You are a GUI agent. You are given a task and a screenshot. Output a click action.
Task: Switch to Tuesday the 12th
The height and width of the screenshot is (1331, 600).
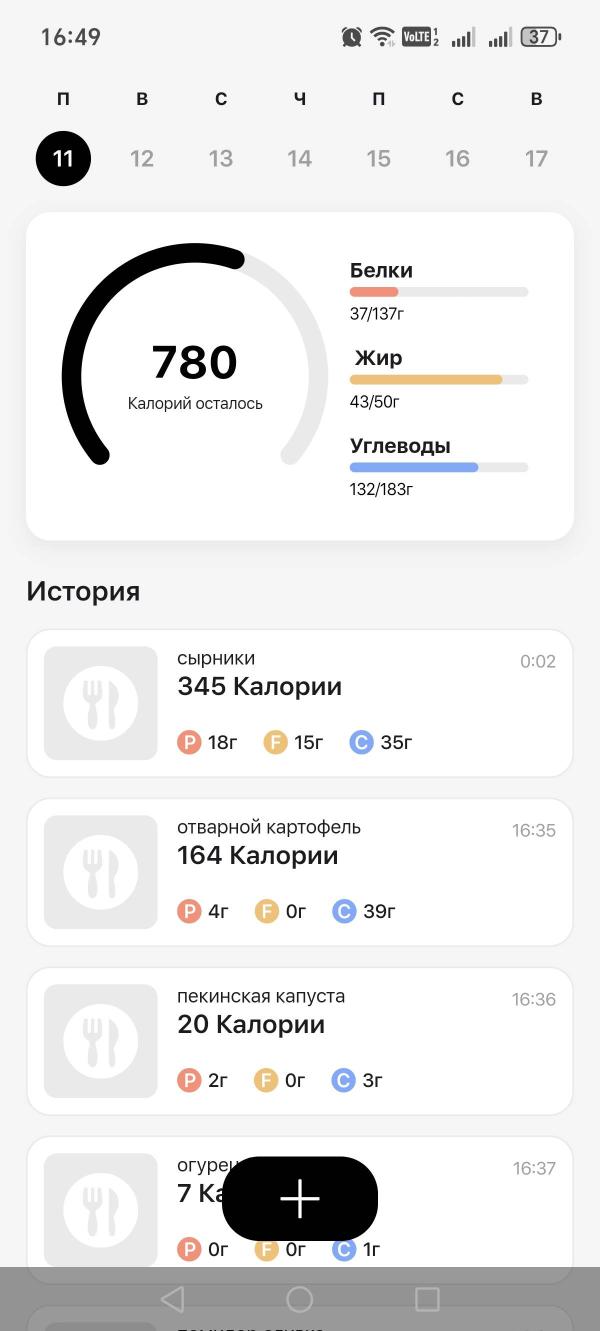tap(142, 158)
